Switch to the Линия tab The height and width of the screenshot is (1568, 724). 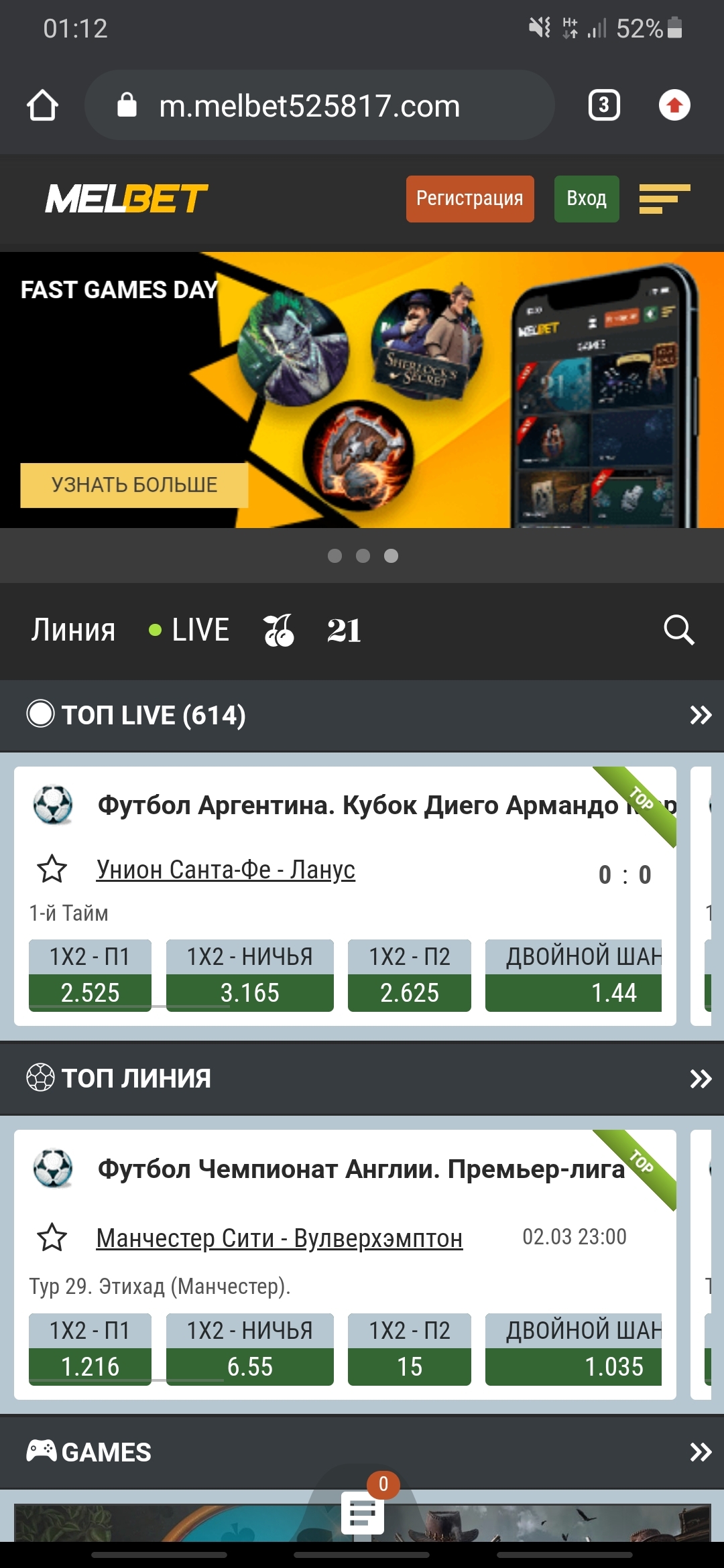tap(73, 630)
